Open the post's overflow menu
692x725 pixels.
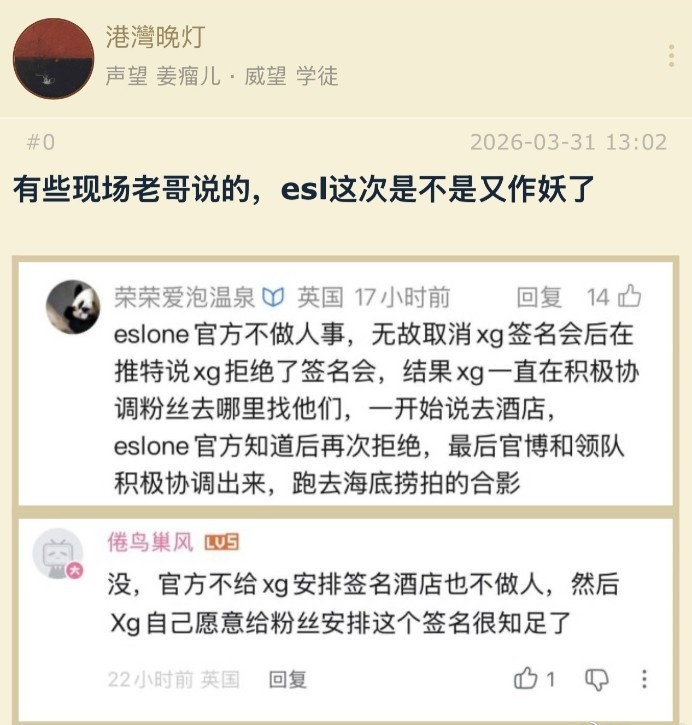coord(671,56)
